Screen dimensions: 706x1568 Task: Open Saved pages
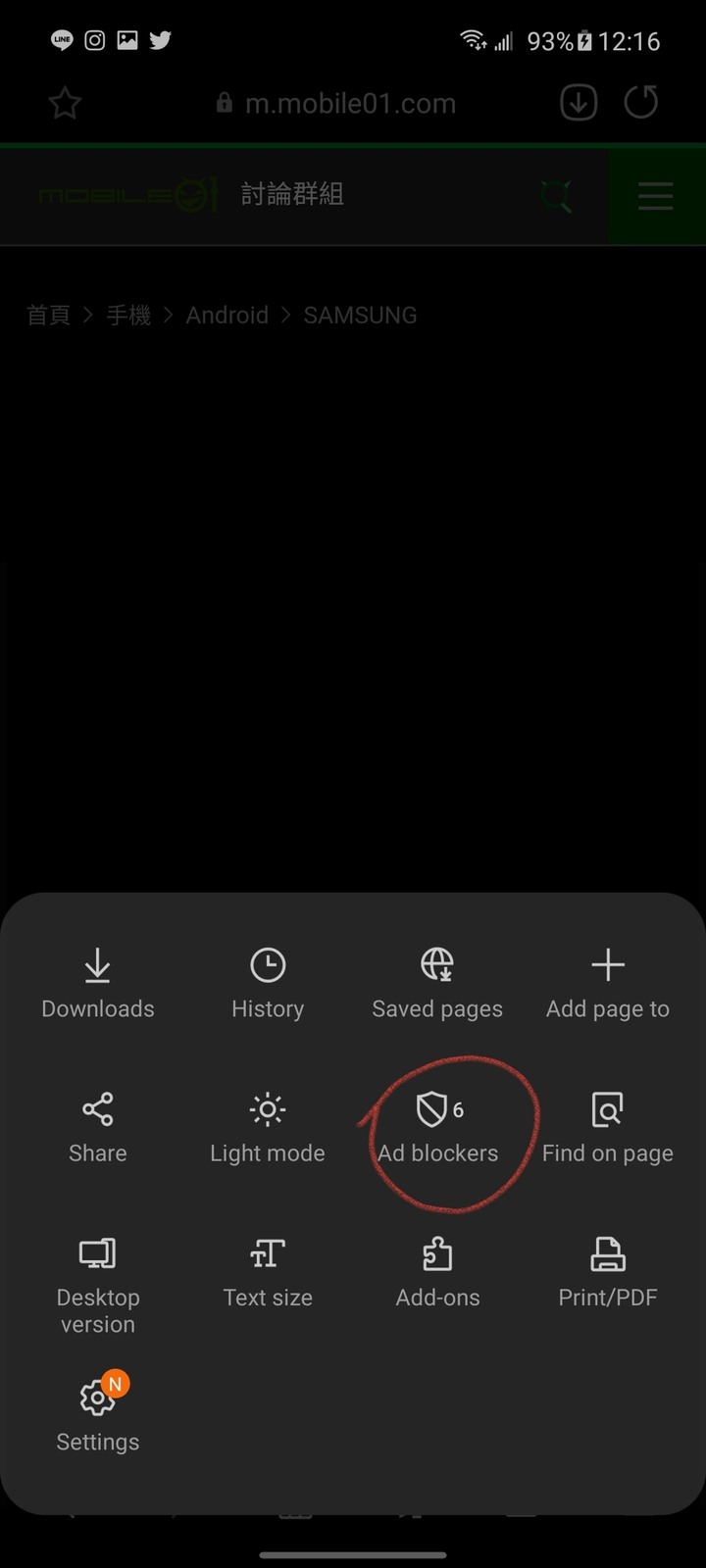point(437,983)
